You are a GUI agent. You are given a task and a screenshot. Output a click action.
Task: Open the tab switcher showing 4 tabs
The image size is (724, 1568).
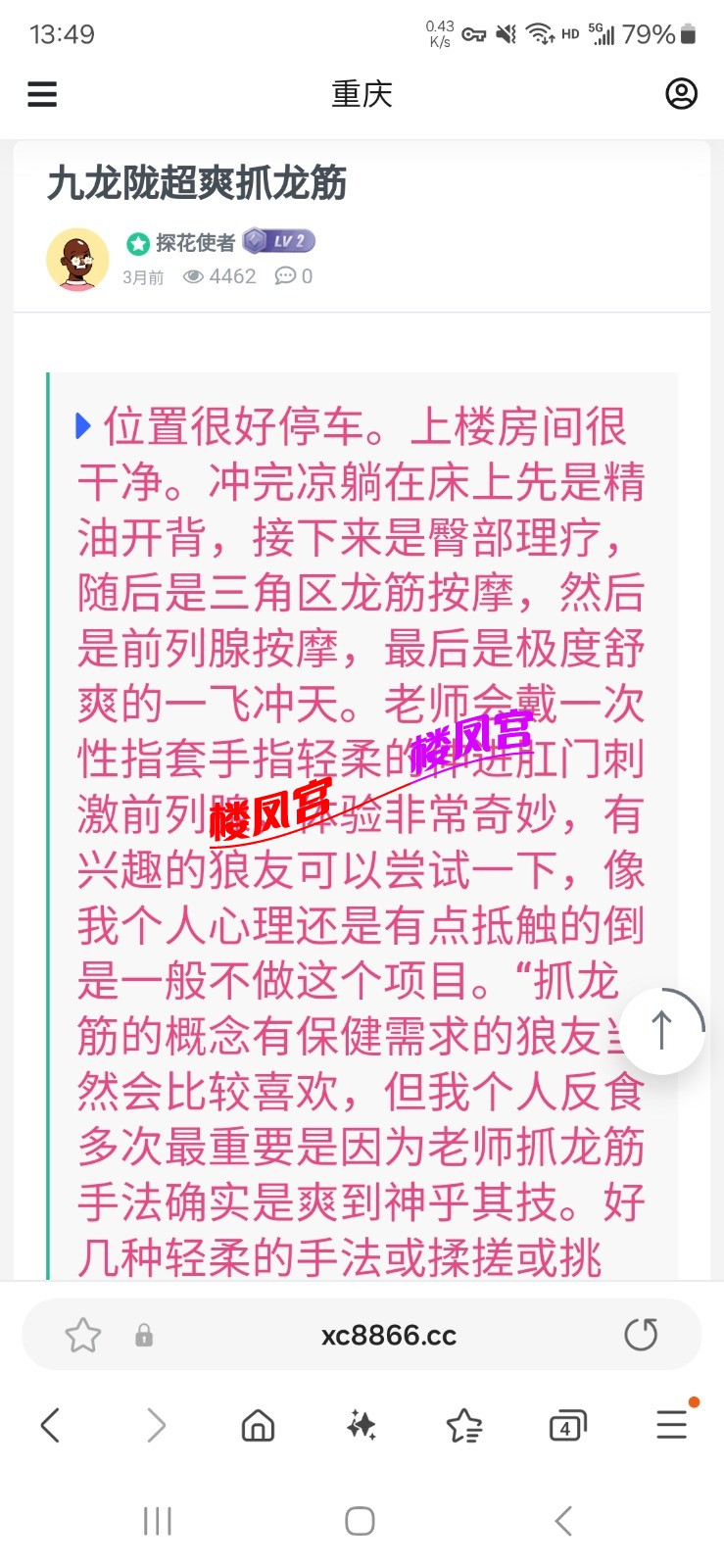pyautogui.click(x=566, y=1426)
